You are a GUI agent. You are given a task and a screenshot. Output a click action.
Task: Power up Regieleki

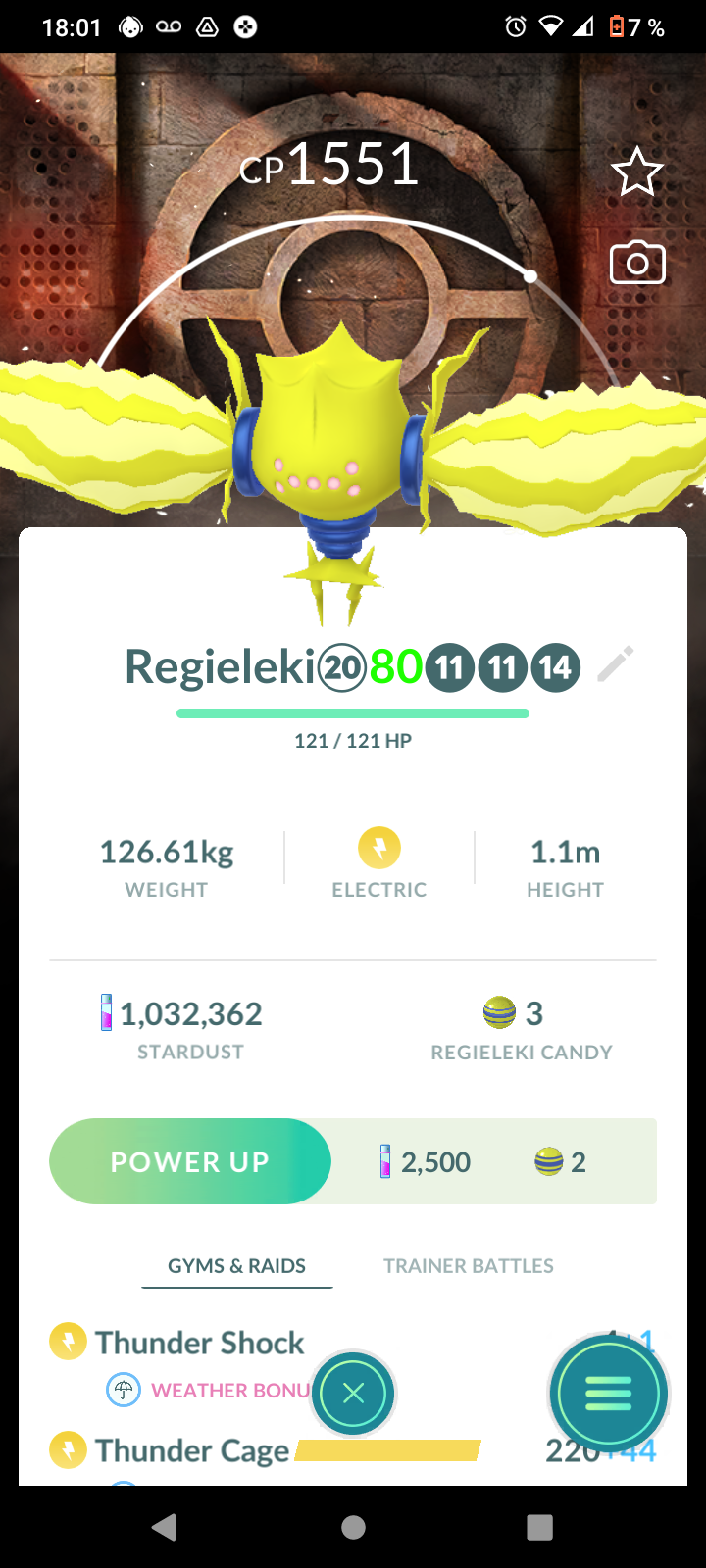pyautogui.click(x=190, y=1161)
